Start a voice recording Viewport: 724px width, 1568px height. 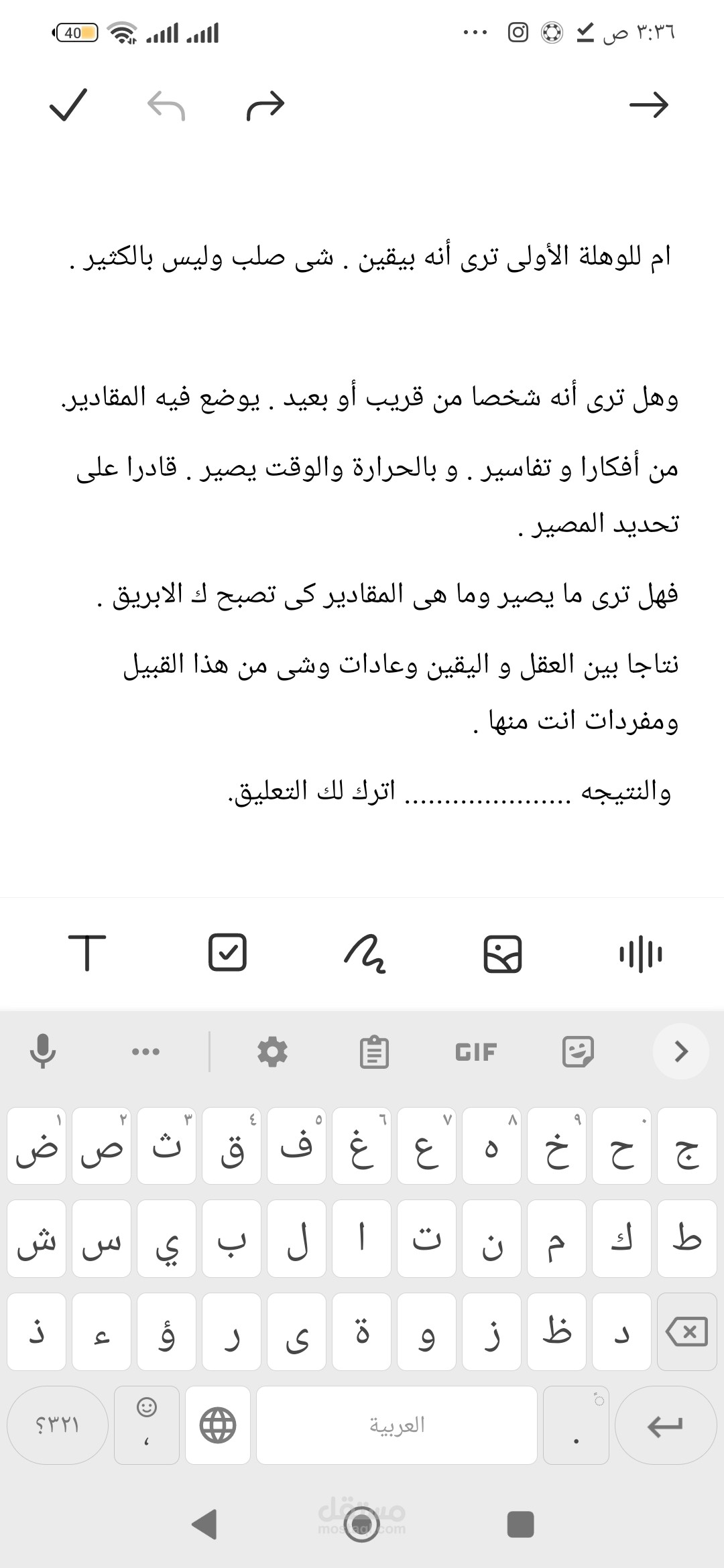click(x=640, y=954)
